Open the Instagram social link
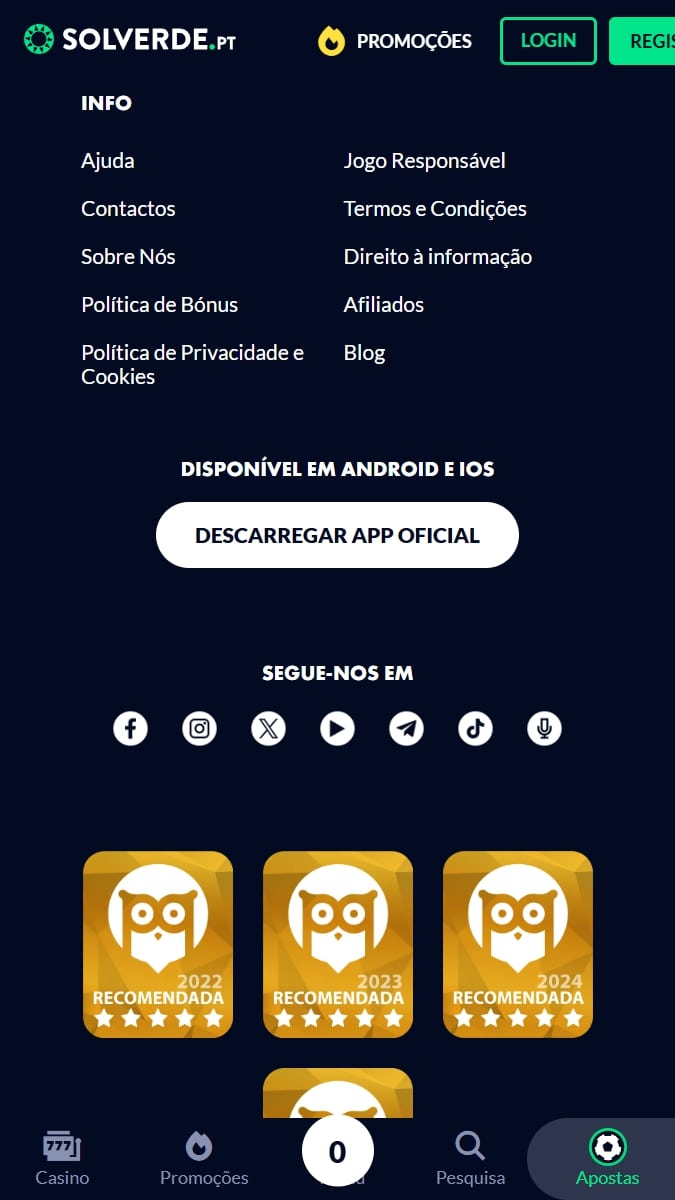 [x=199, y=728]
